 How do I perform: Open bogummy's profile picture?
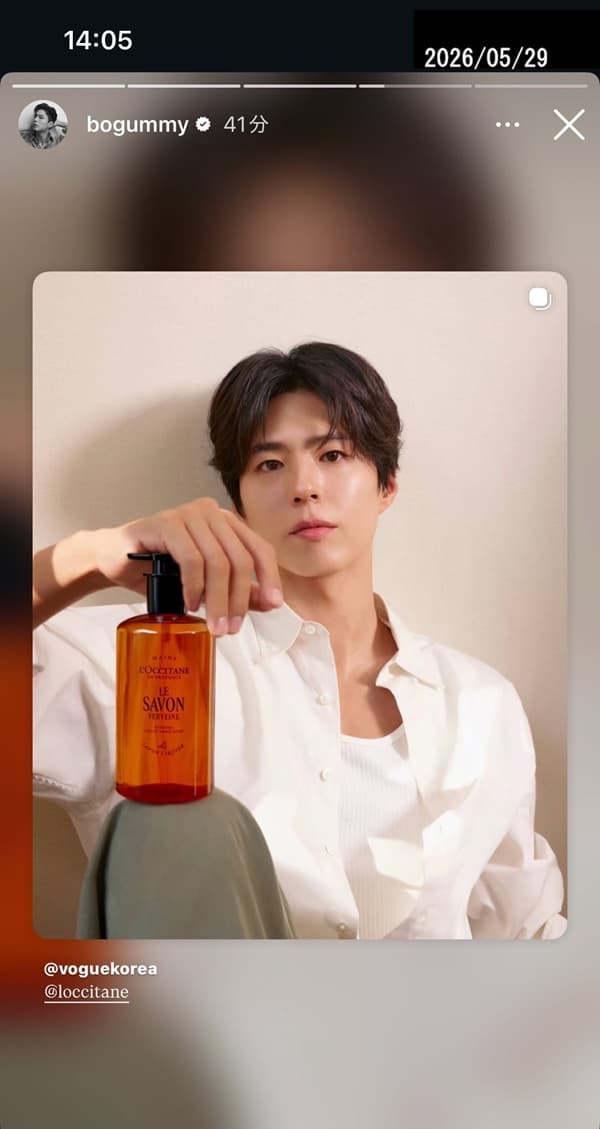[42, 125]
